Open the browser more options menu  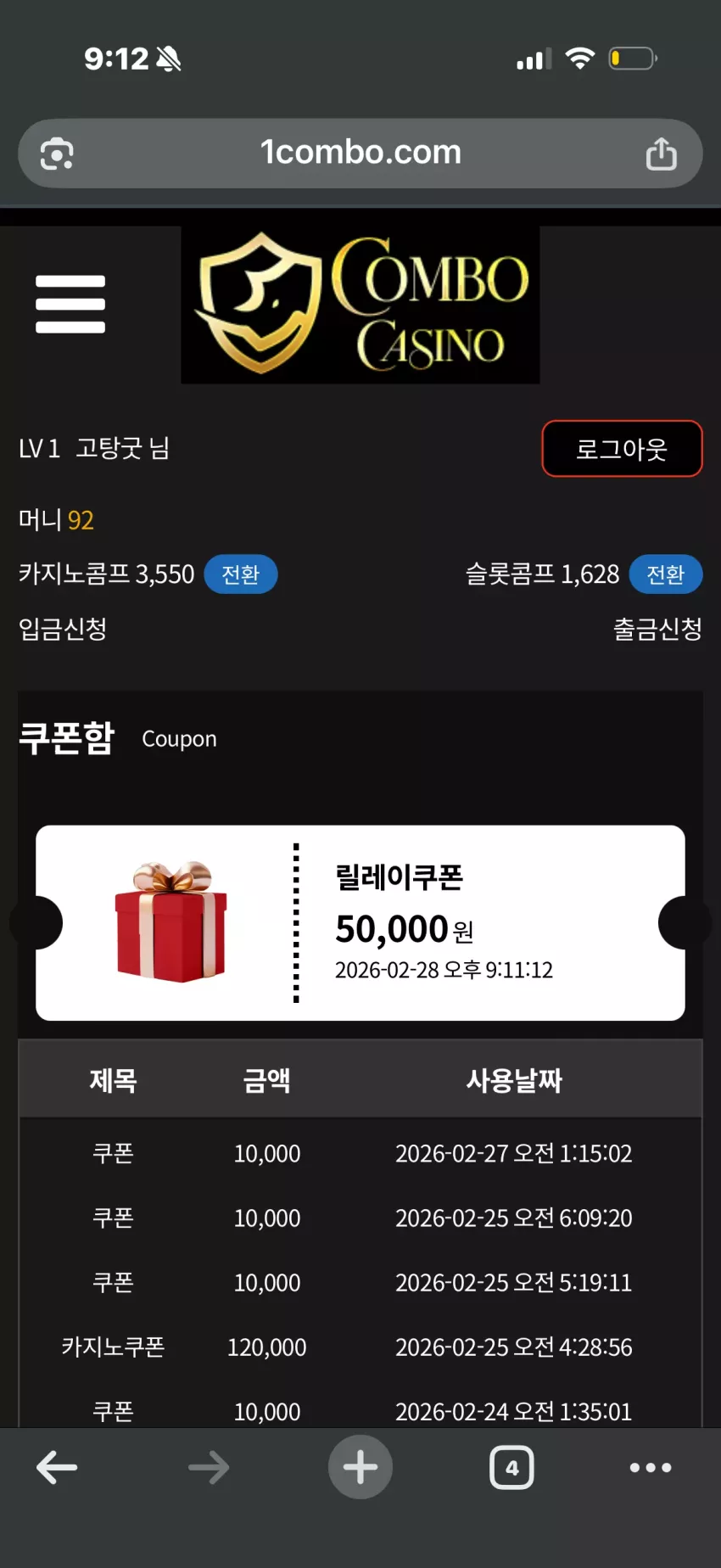(651, 1467)
